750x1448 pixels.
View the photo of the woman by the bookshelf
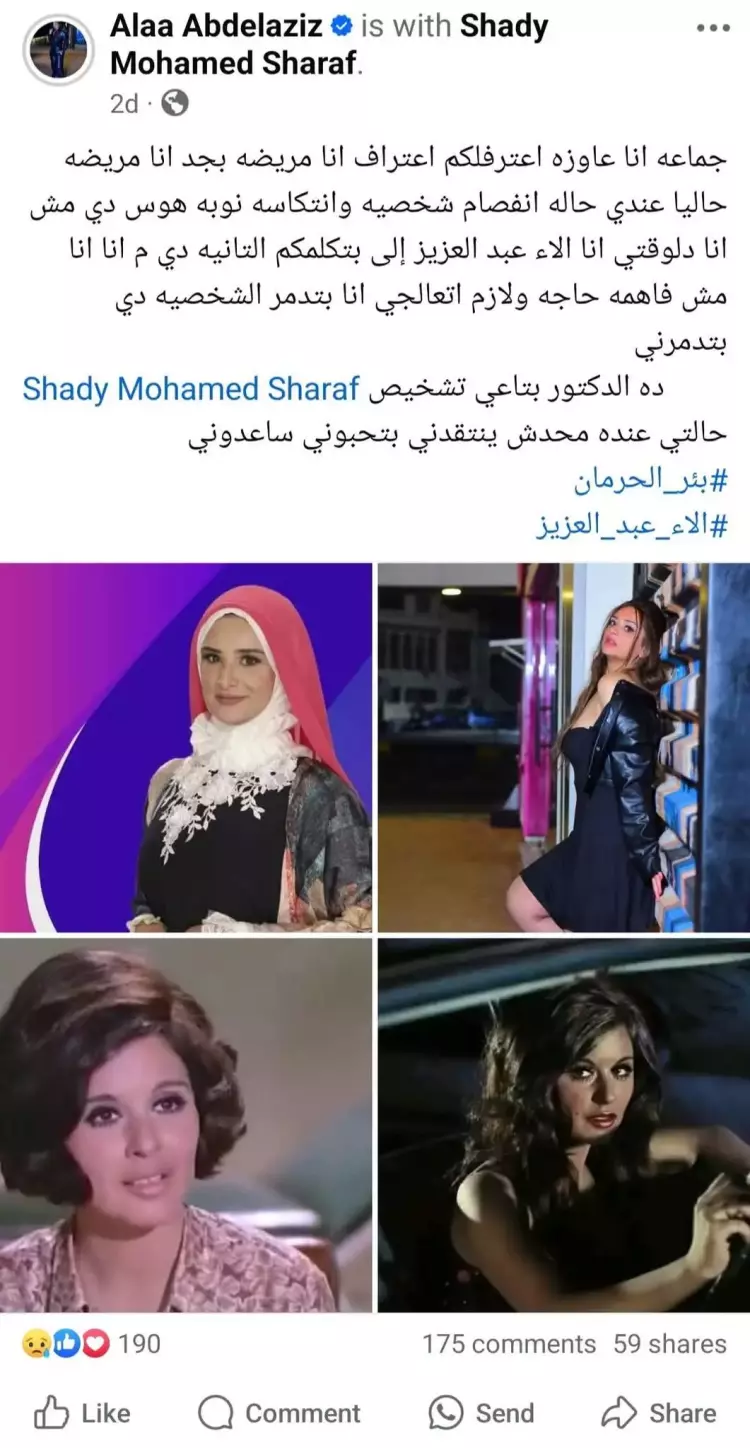(x=564, y=747)
